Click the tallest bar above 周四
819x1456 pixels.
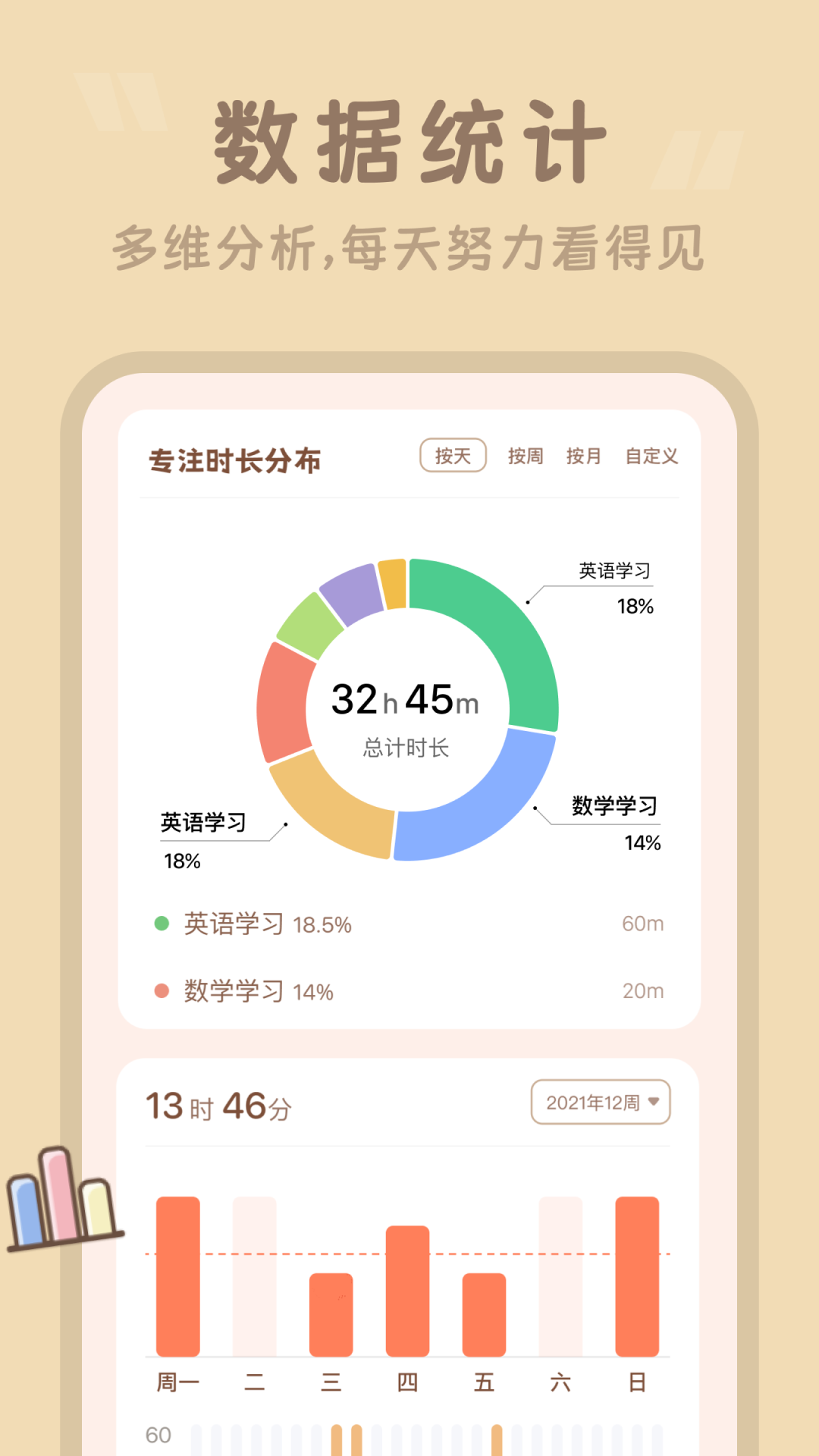[x=407, y=1289]
